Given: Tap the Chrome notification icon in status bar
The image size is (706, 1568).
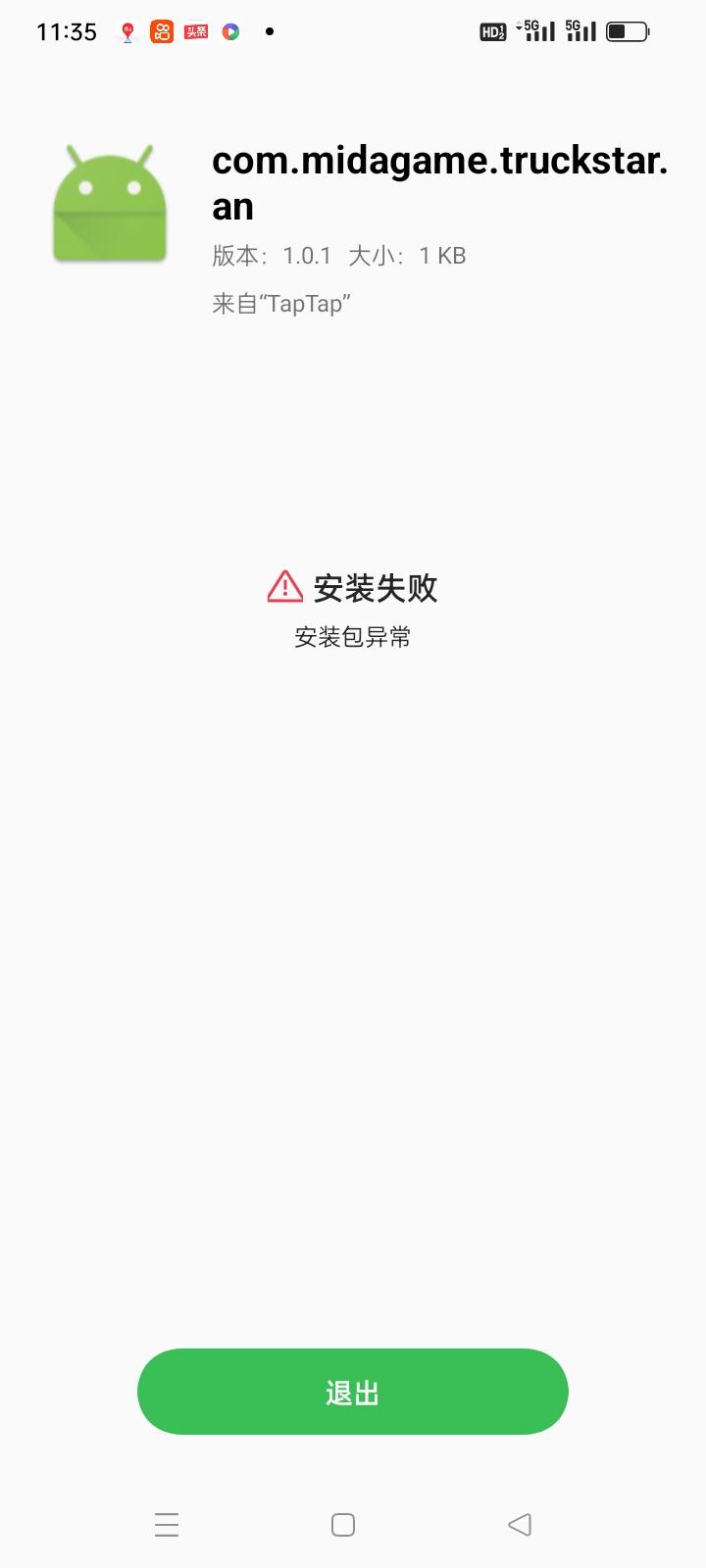Looking at the screenshot, I should tap(230, 30).
